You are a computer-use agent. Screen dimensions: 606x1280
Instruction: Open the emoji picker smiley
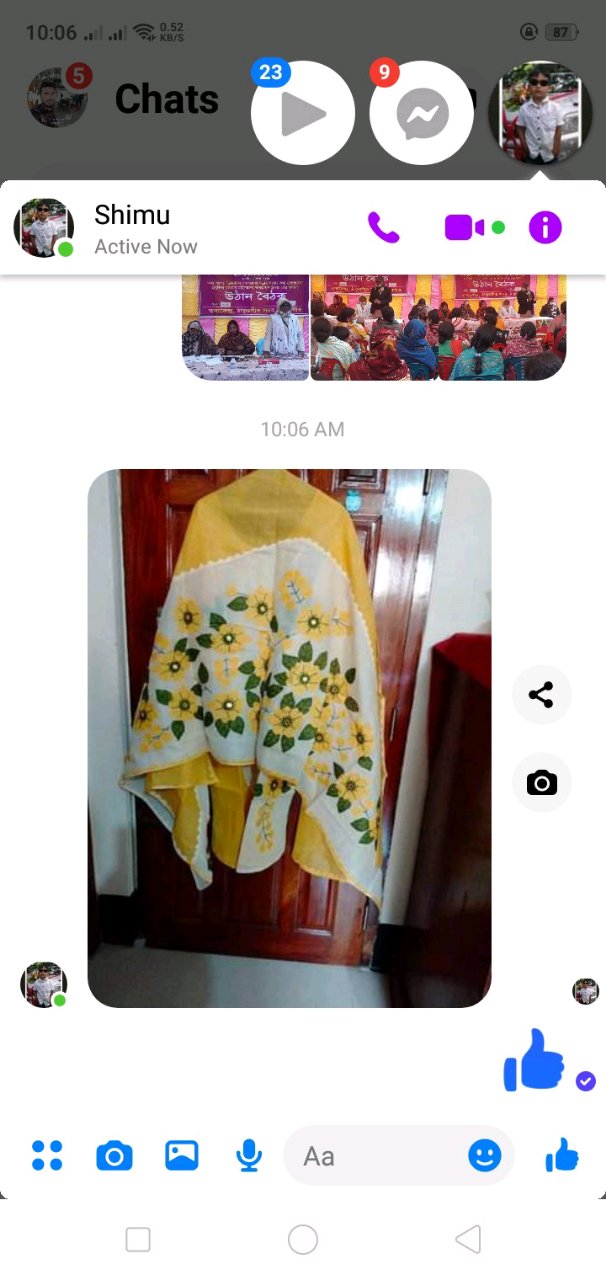[x=485, y=1156]
